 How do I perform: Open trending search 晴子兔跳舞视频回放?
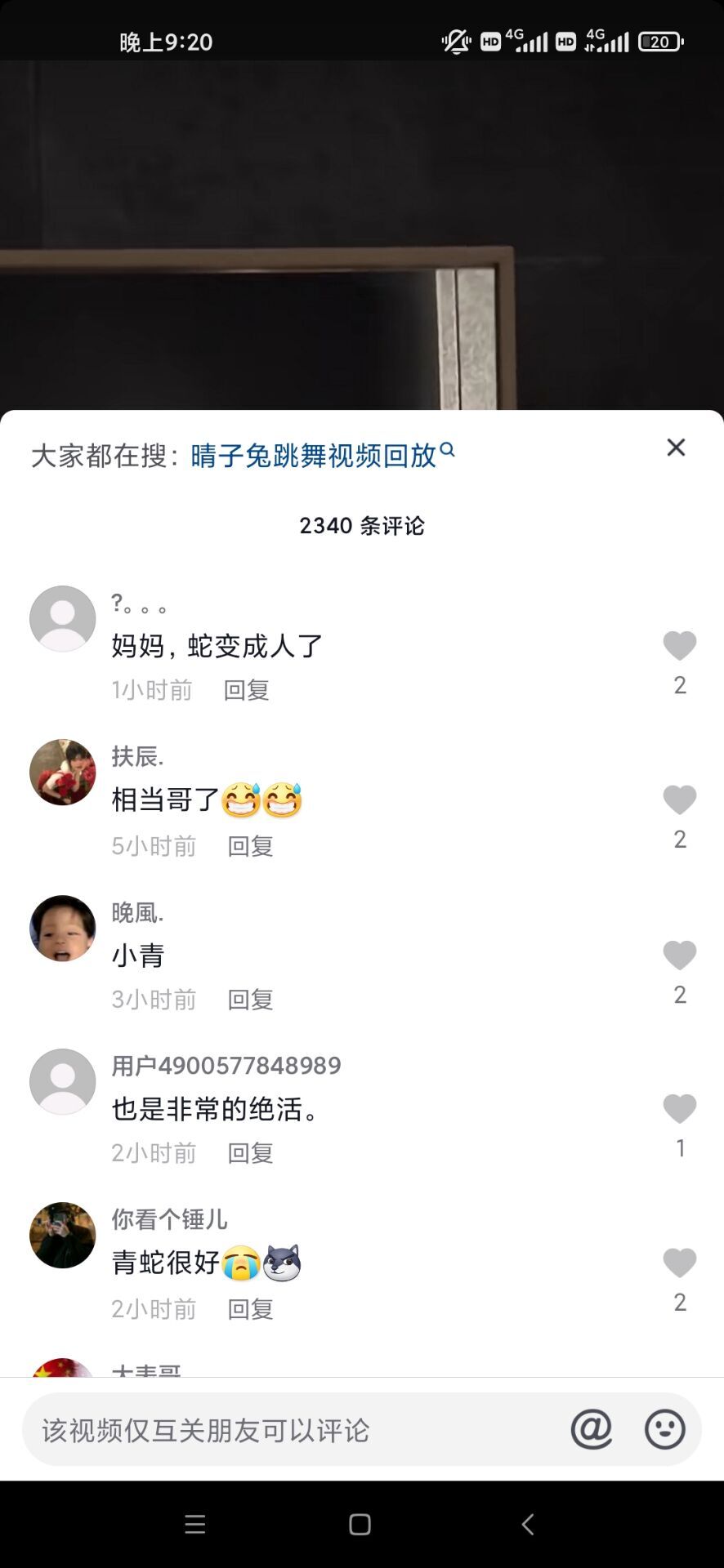click(x=314, y=456)
